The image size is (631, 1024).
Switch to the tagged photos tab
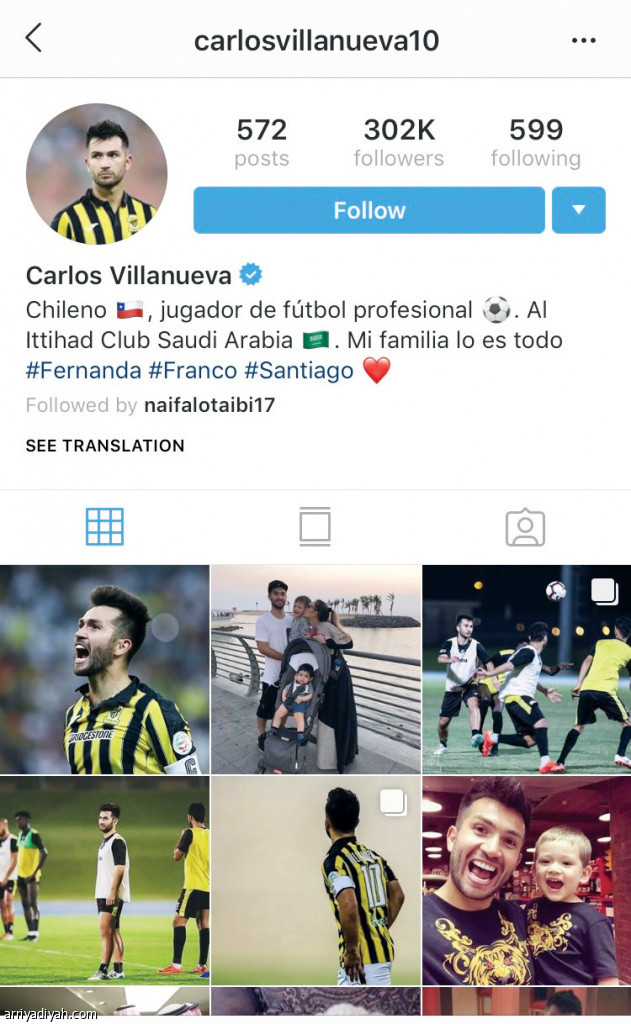(525, 526)
